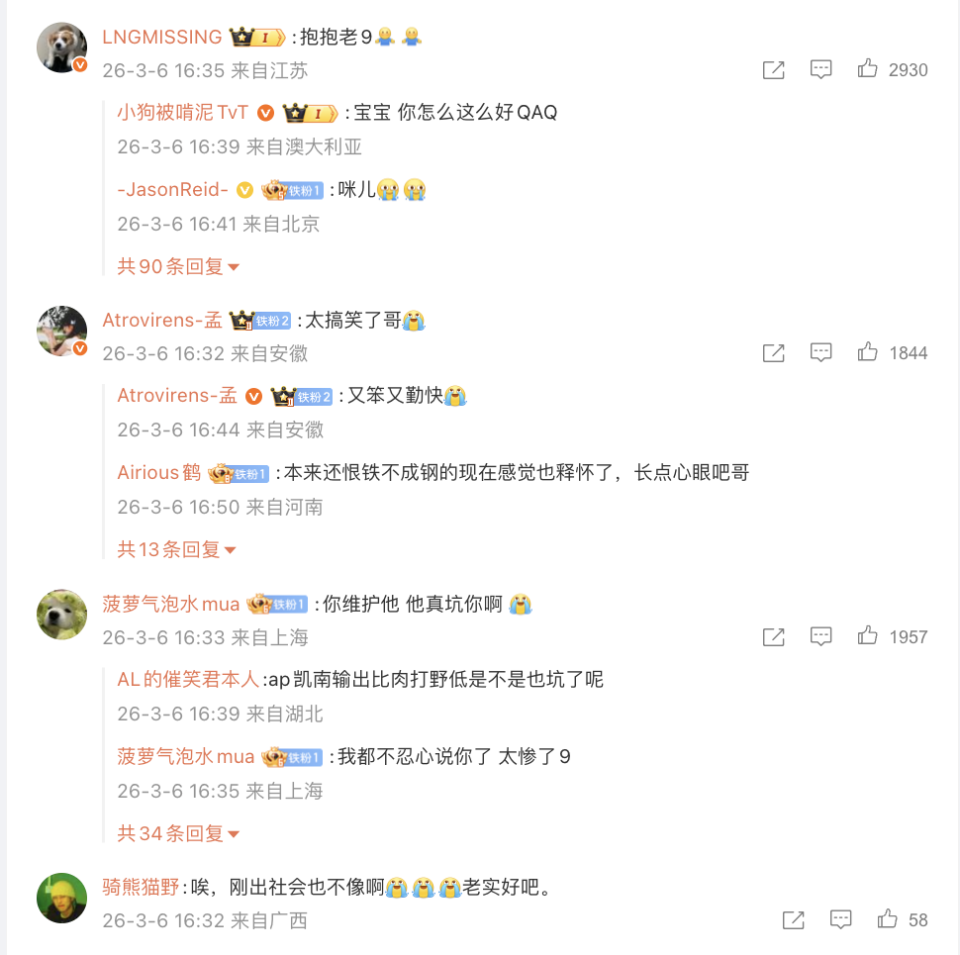Viewport: 960px width, 955px height.
Task: Open LNGMISSING's profile avatar
Action: (x=62, y=47)
